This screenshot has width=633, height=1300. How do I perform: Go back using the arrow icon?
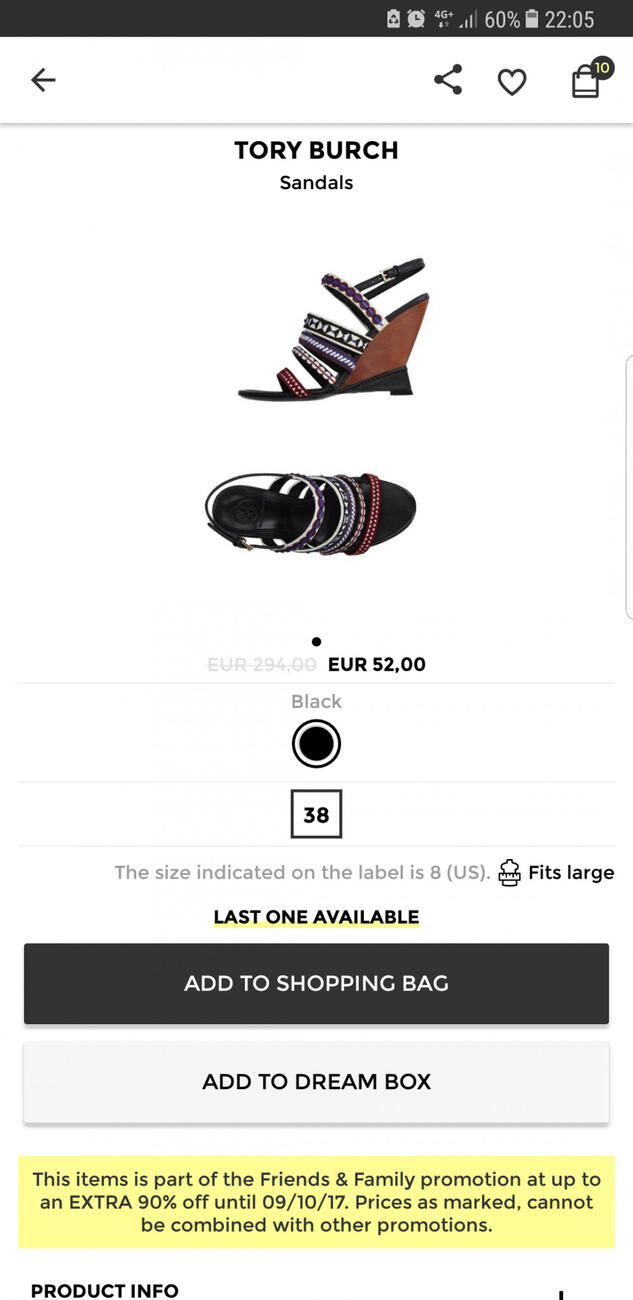[x=43, y=80]
